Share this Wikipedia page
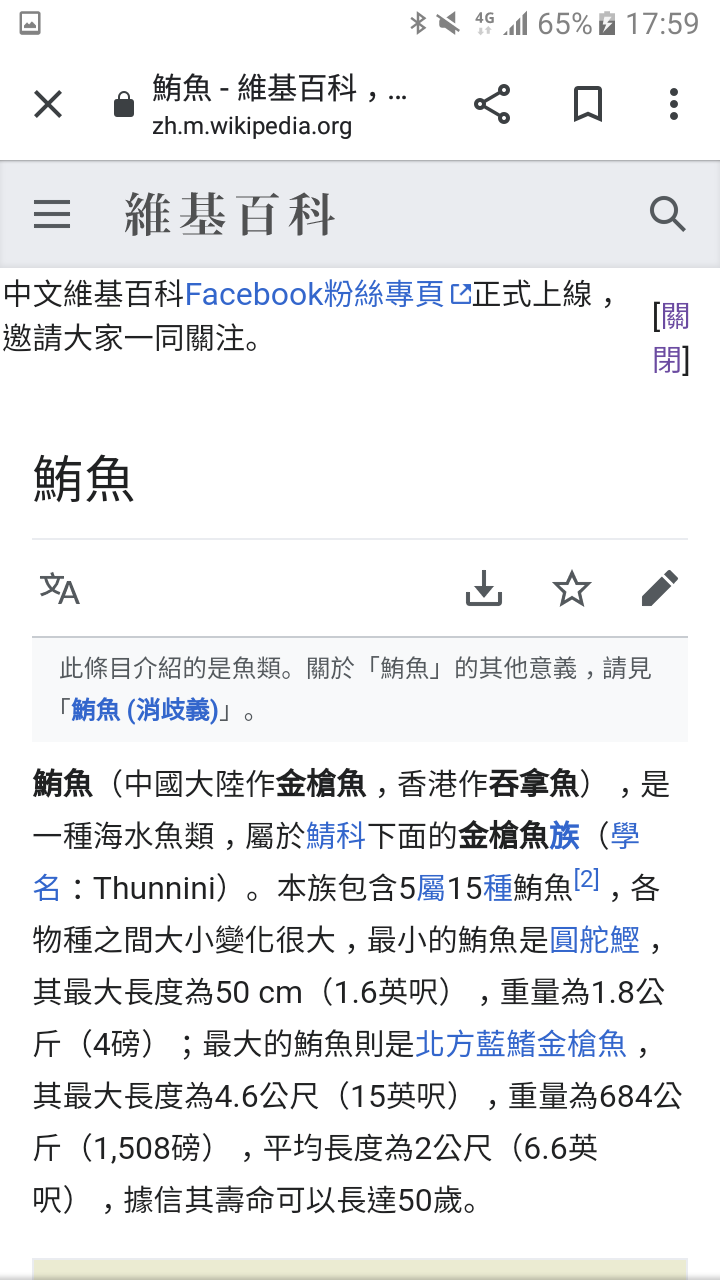The width and height of the screenshot is (720, 1280). coord(491,104)
